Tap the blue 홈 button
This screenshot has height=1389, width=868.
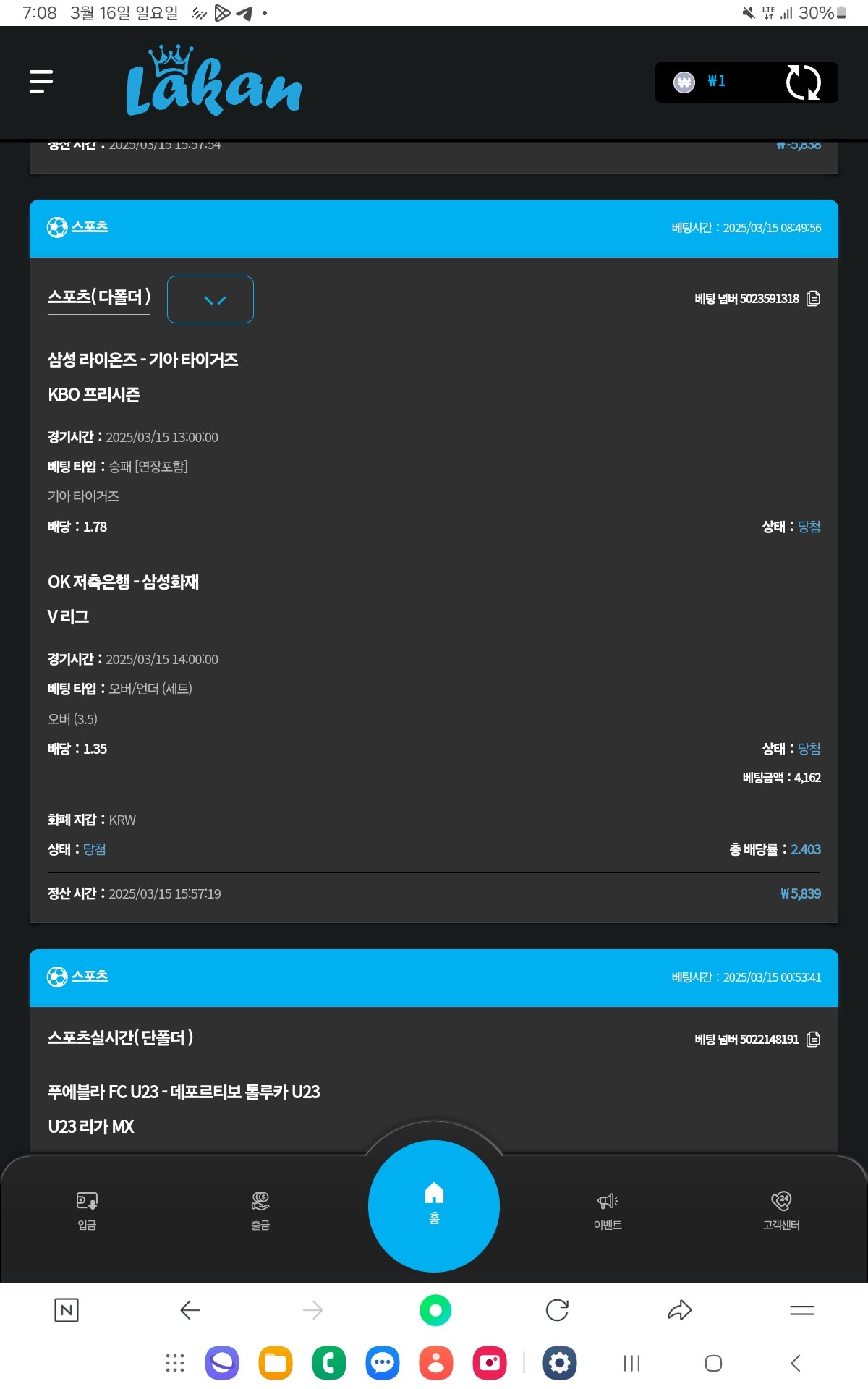(x=434, y=1206)
